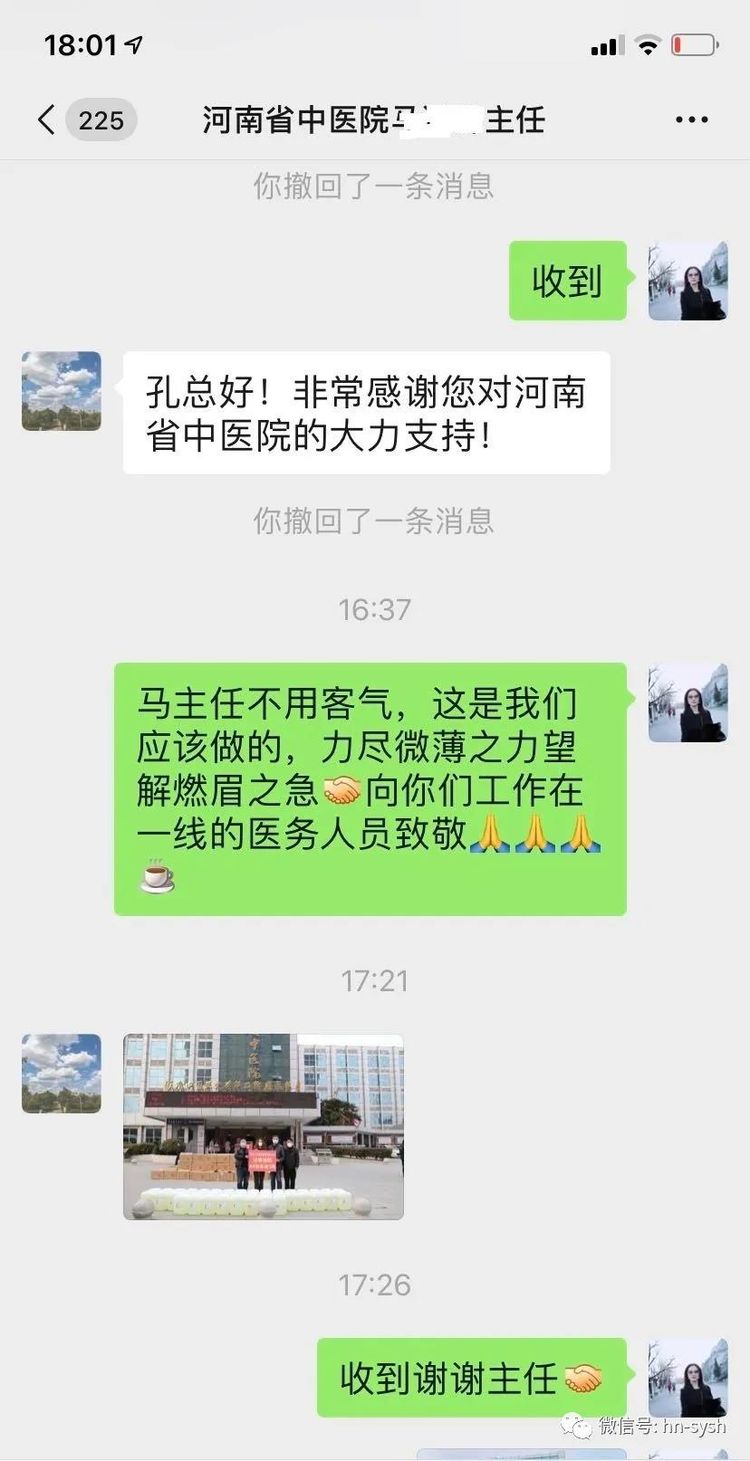Image resolution: width=750 pixels, height=1461 pixels.
Task: Open the hospital photo sent at 17:21
Action: click(x=263, y=1126)
